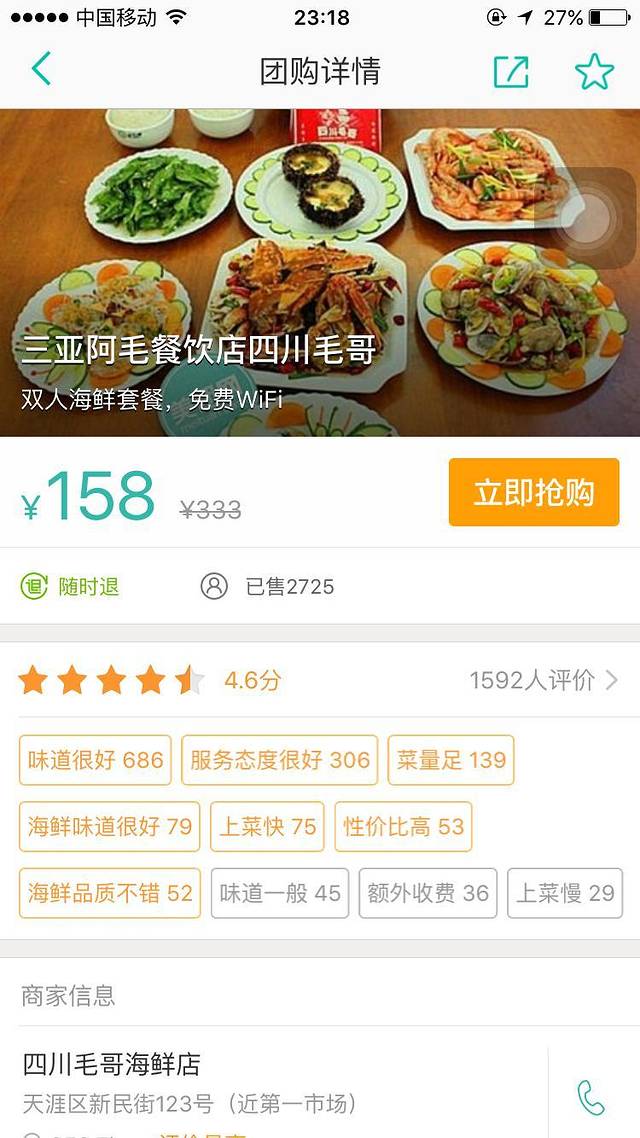The height and width of the screenshot is (1138, 640).
Task: Choose the 菜量足 139 tag
Action: click(451, 760)
